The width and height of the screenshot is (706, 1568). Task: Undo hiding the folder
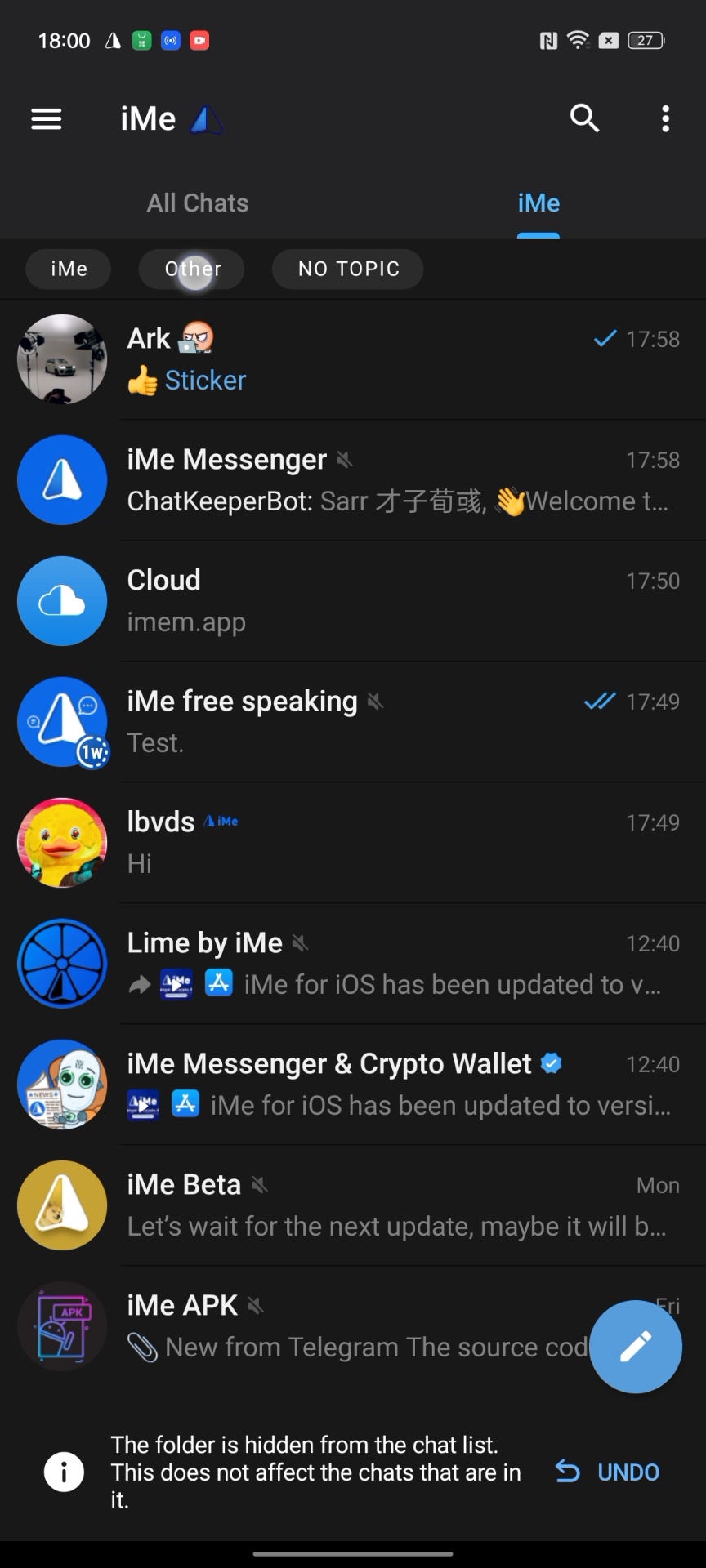click(x=609, y=1472)
